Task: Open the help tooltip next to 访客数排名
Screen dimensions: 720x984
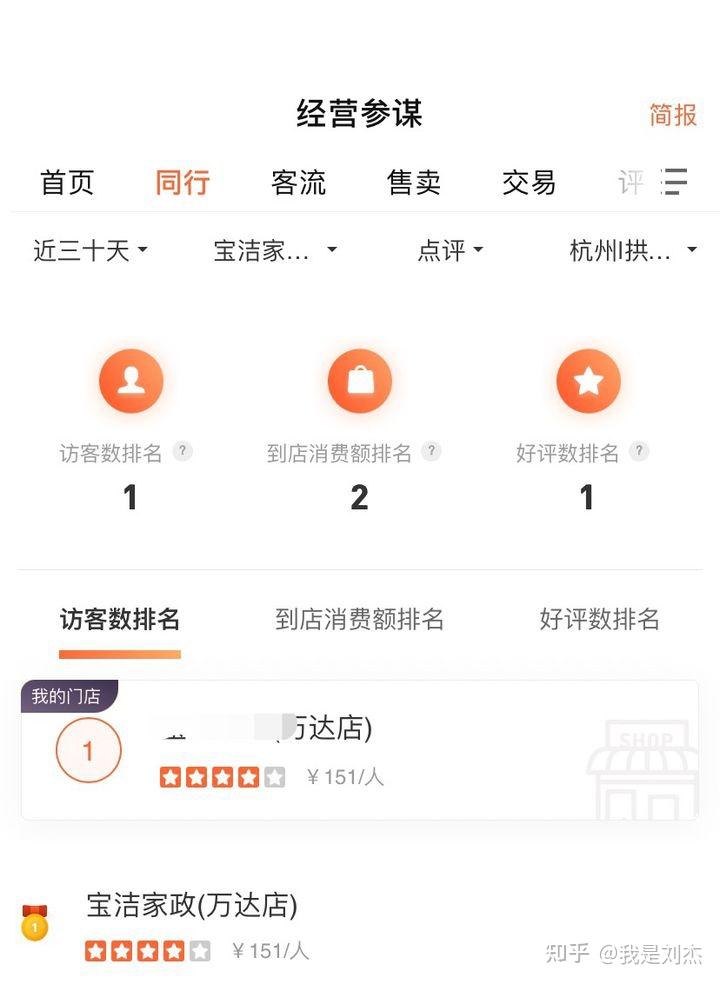Action: pos(181,451)
